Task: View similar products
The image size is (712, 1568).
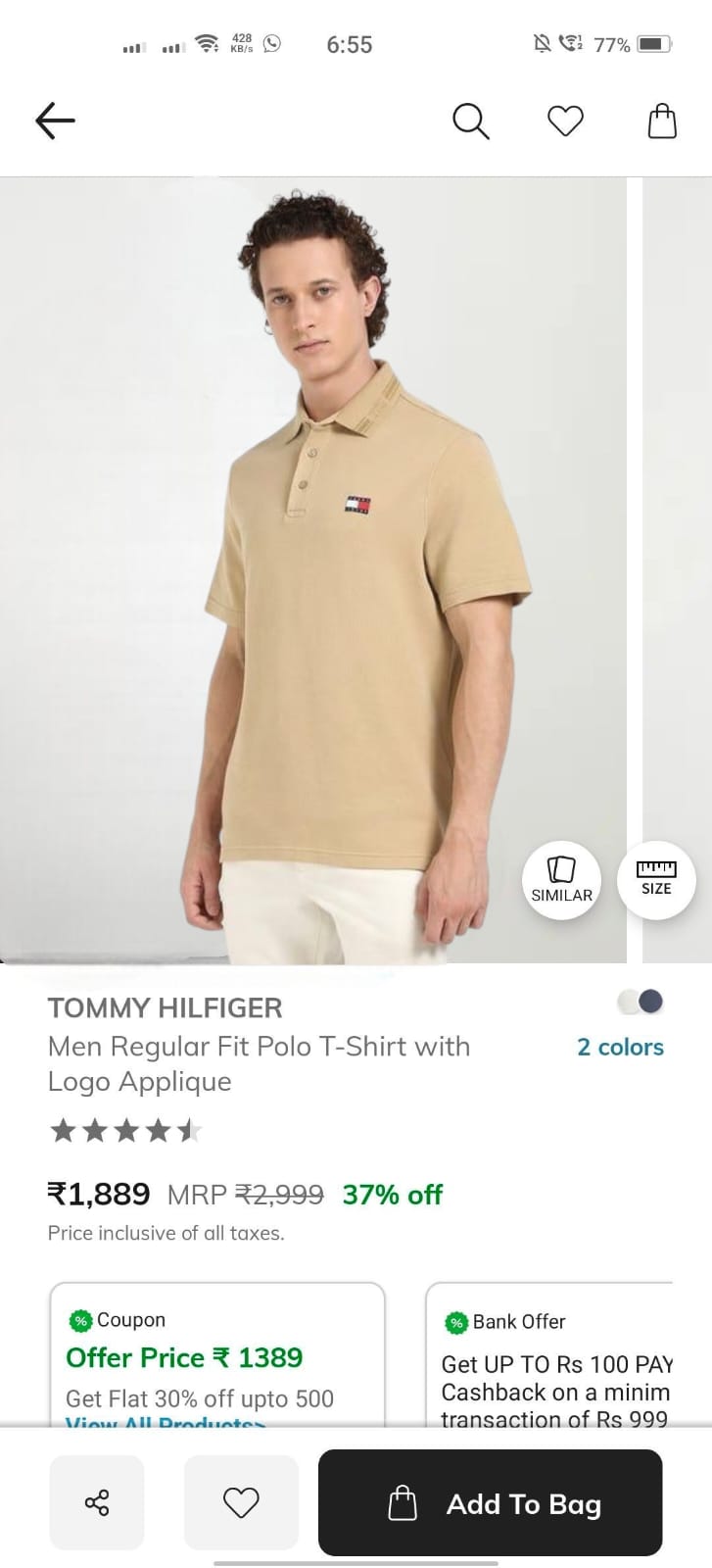Action: point(561,879)
